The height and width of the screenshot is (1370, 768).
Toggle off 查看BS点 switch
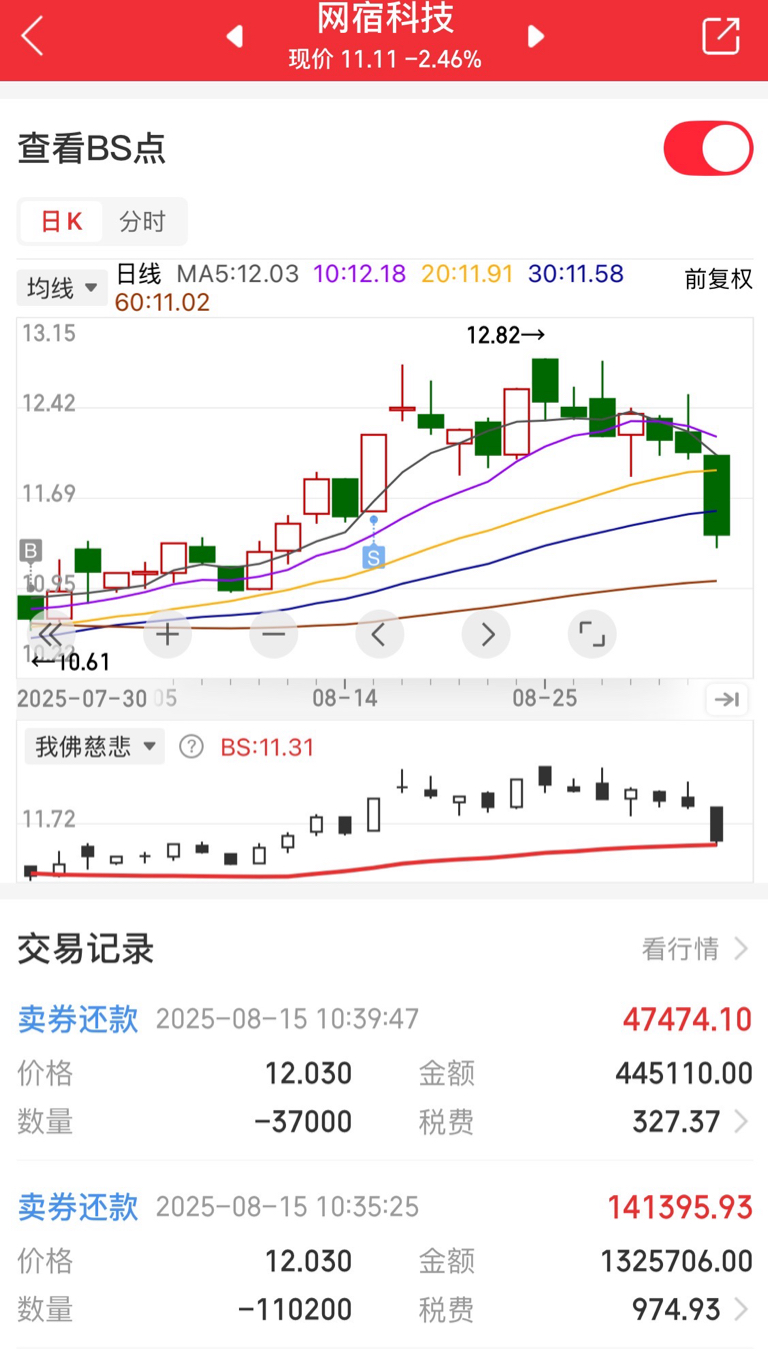[708, 149]
